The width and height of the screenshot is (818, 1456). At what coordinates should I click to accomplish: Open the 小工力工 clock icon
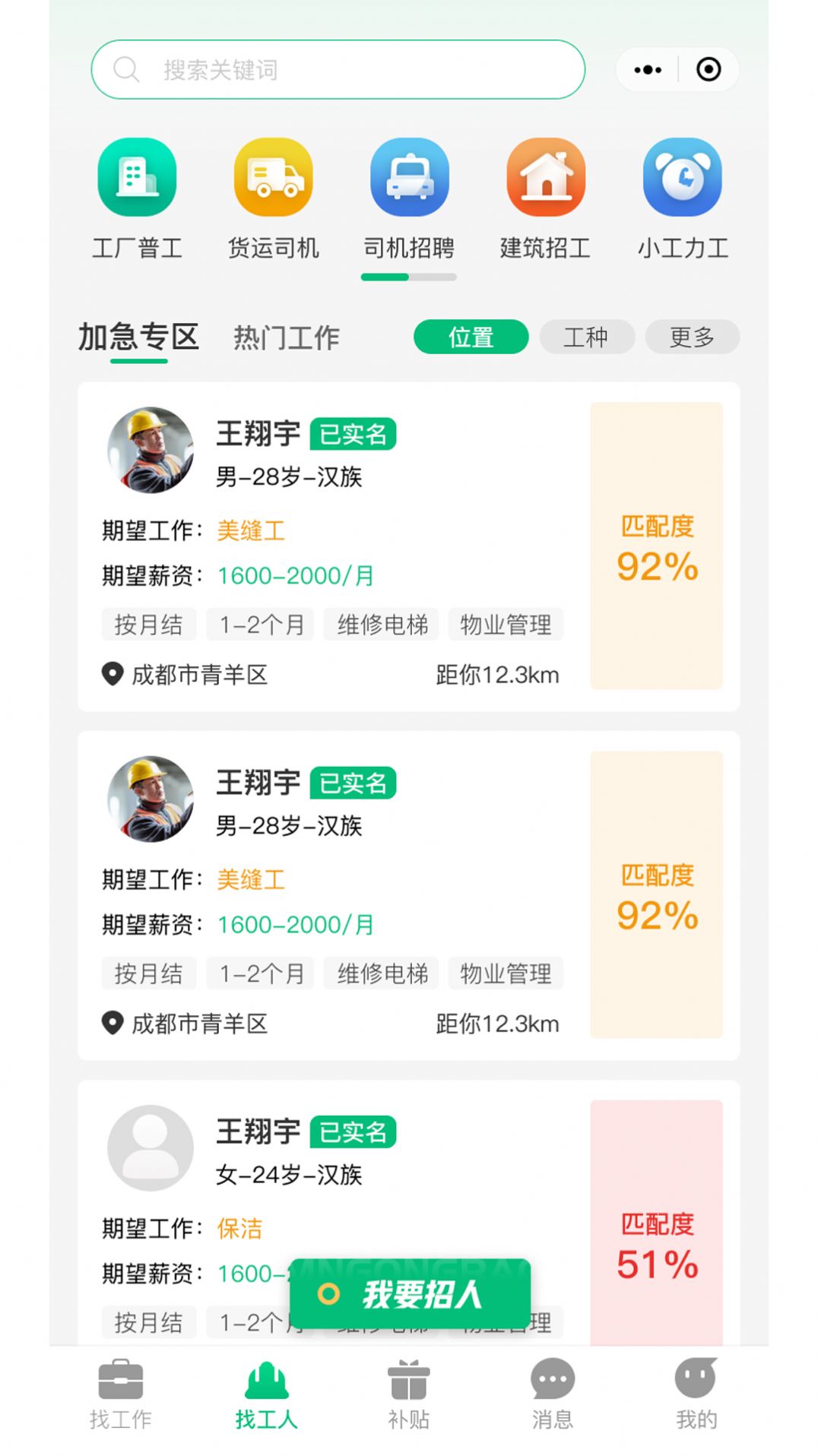click(681, 179)
